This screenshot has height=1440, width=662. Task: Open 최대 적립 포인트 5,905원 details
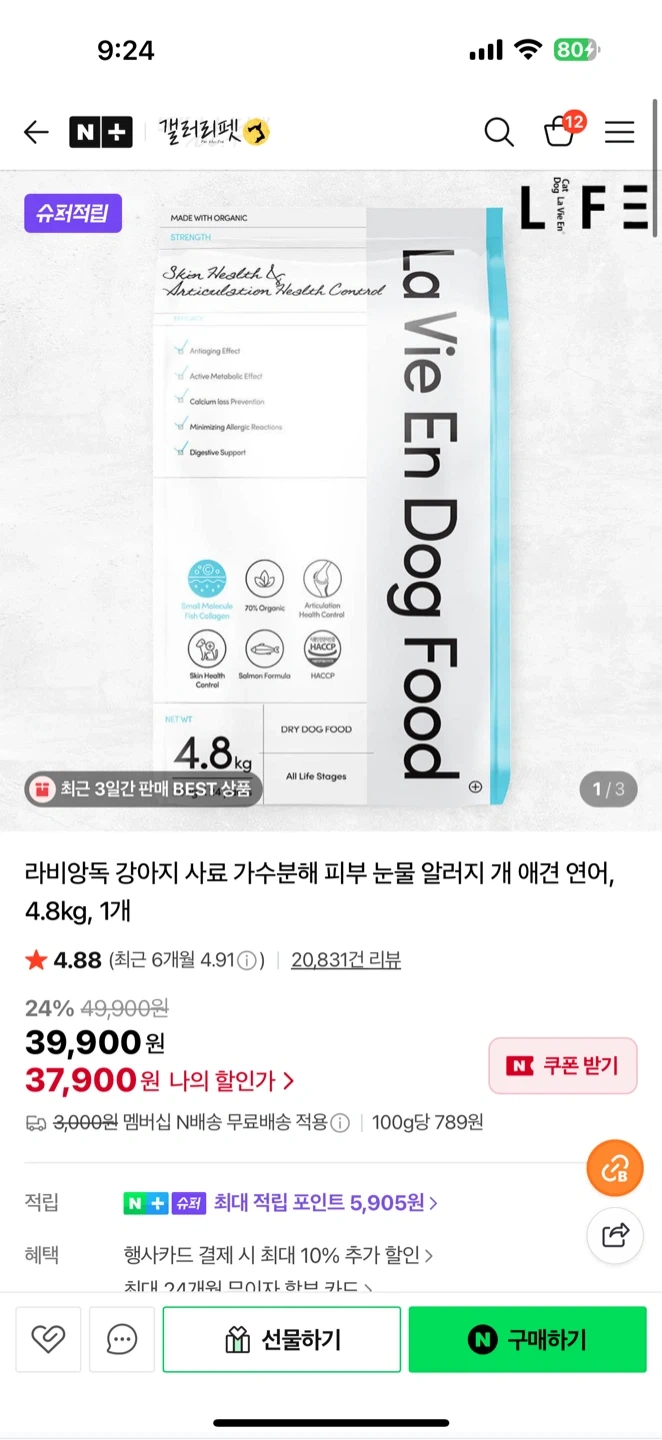pos(325,1202)
